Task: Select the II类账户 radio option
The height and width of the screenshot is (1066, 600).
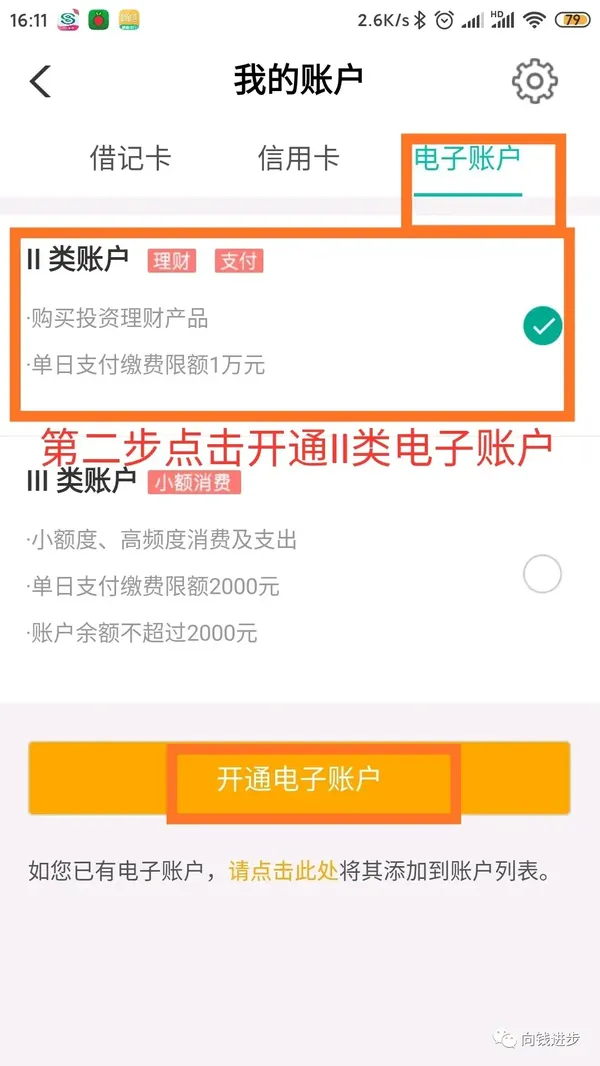Action: click(x=542, y=326)
